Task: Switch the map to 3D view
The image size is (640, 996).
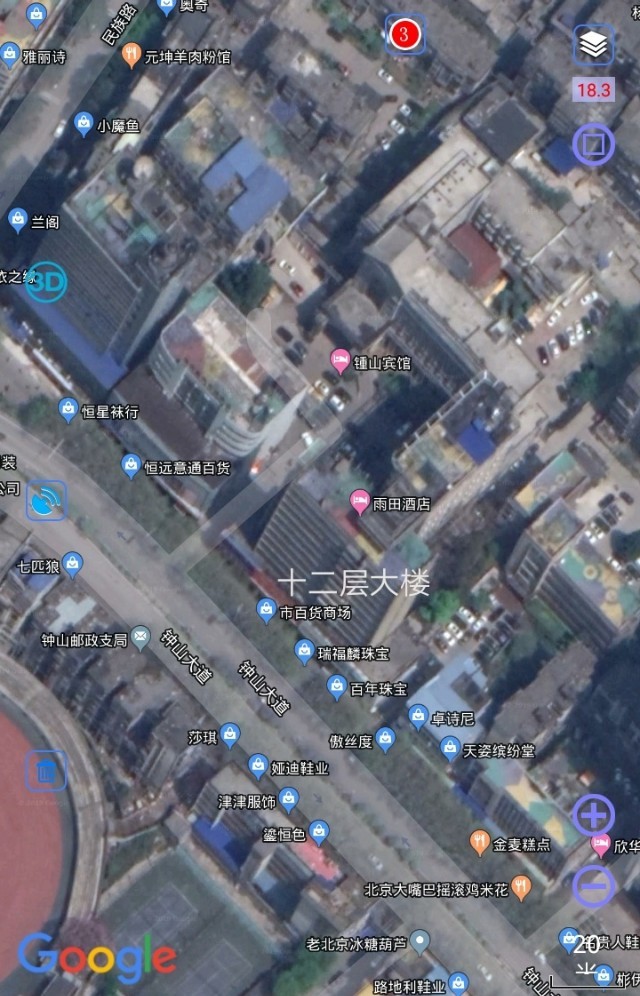Action: (x=46, y=281)
